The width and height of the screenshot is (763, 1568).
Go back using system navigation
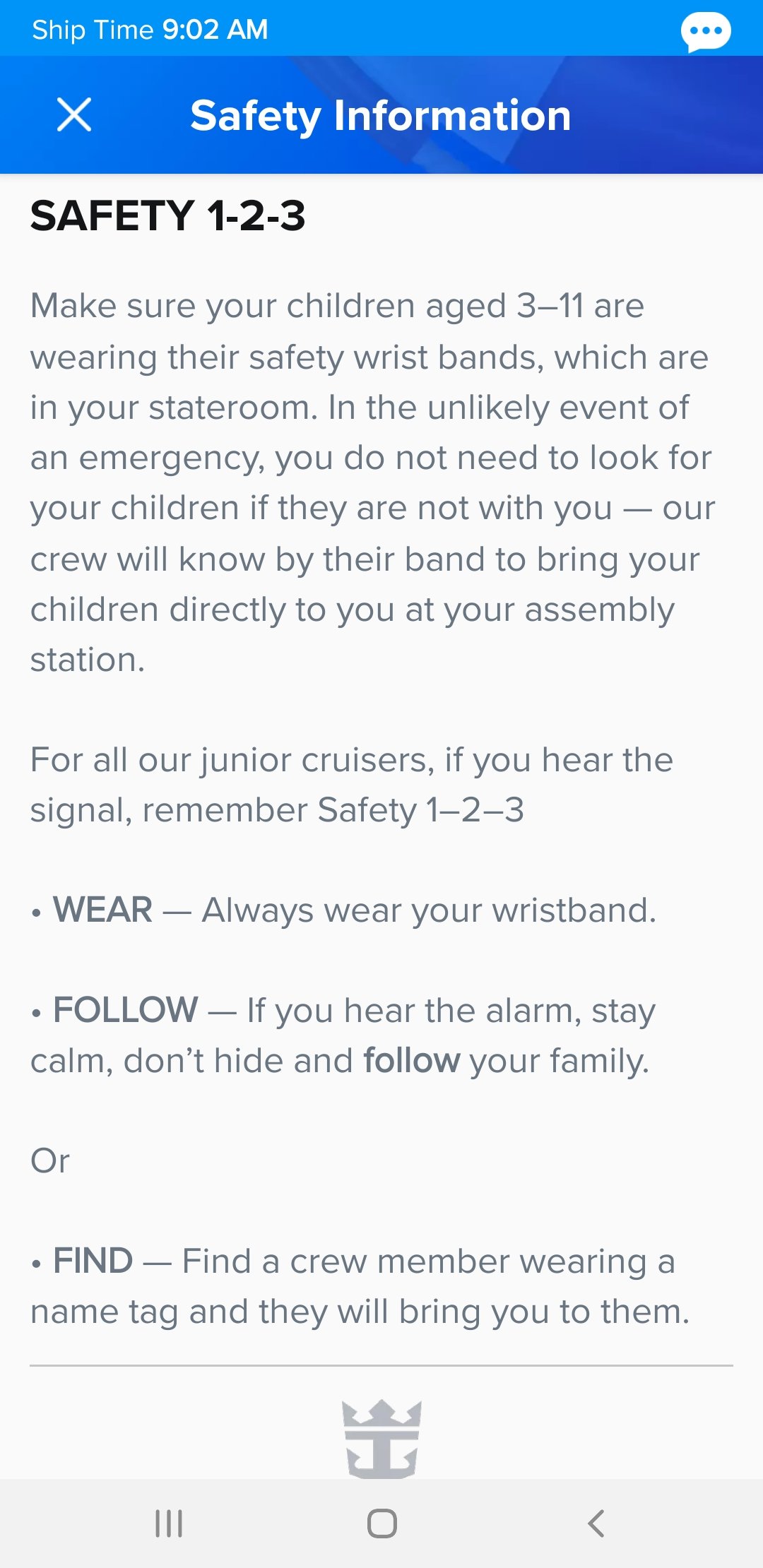596,1524
